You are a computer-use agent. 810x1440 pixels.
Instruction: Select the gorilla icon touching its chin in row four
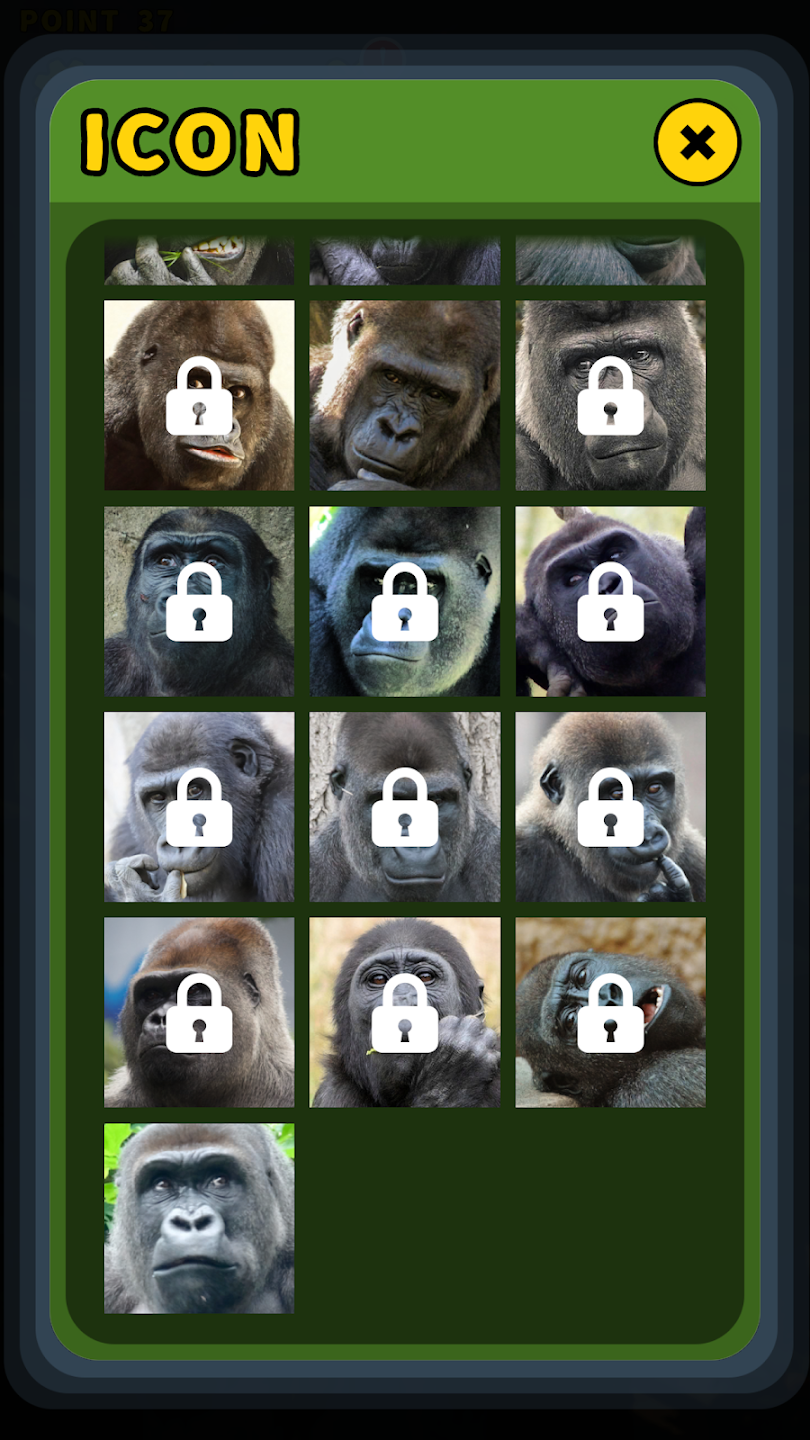(610, 805)
